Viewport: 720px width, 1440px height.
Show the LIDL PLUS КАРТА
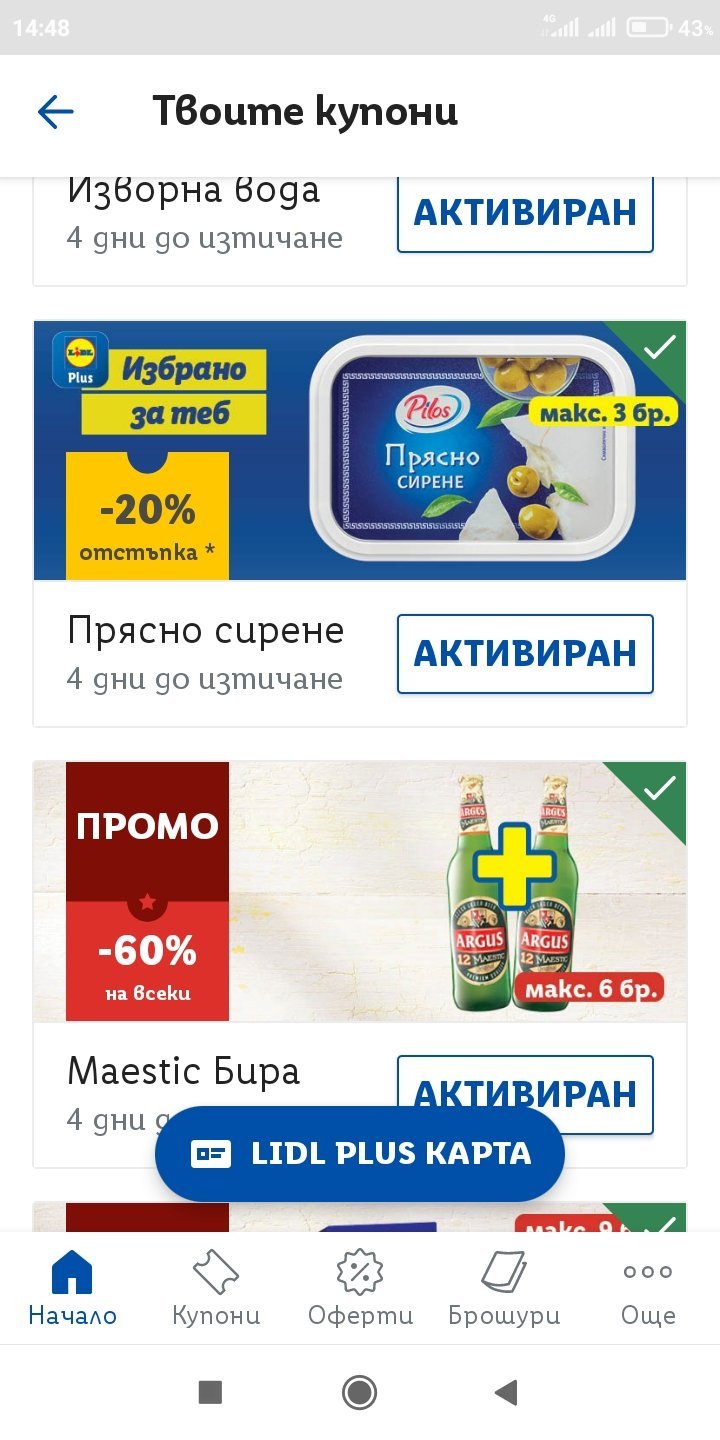pyautogui.click(x=360, y=1154)
